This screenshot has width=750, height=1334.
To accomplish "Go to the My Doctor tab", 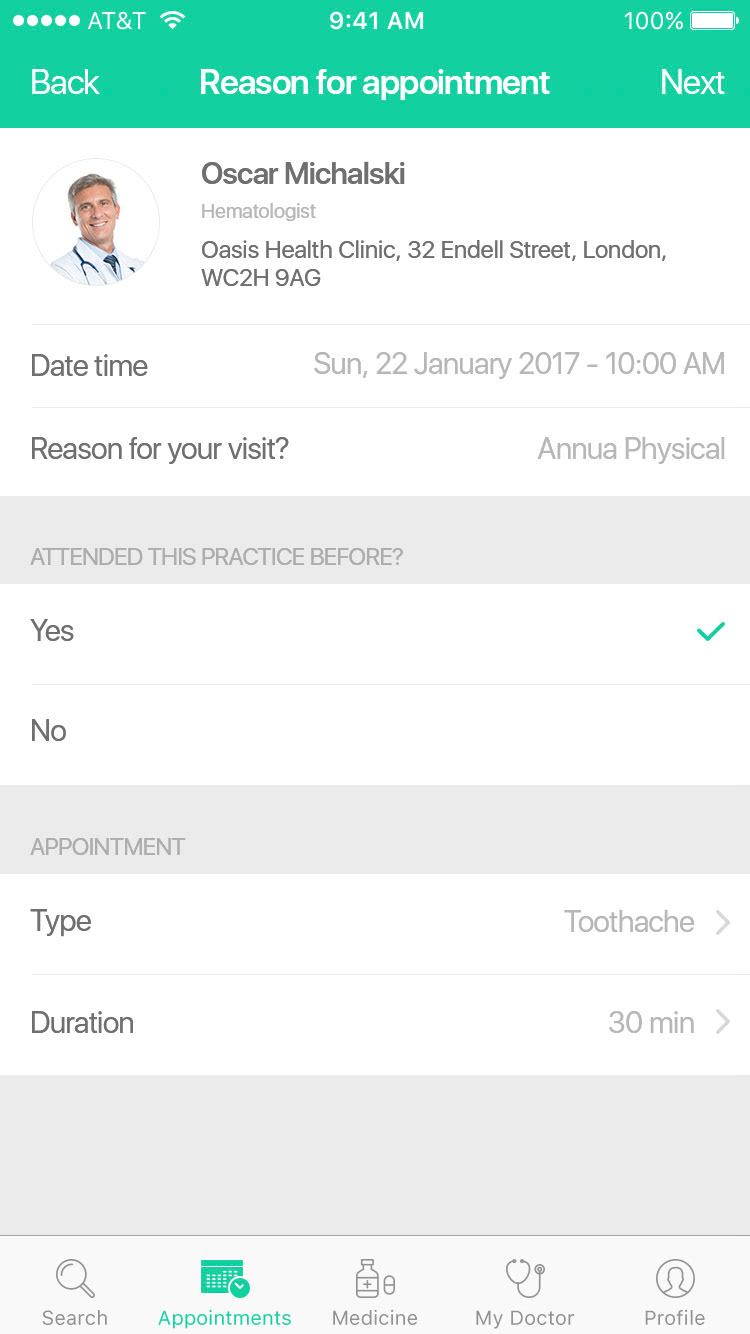I will pyautogui.click(x=525, y=1292).
